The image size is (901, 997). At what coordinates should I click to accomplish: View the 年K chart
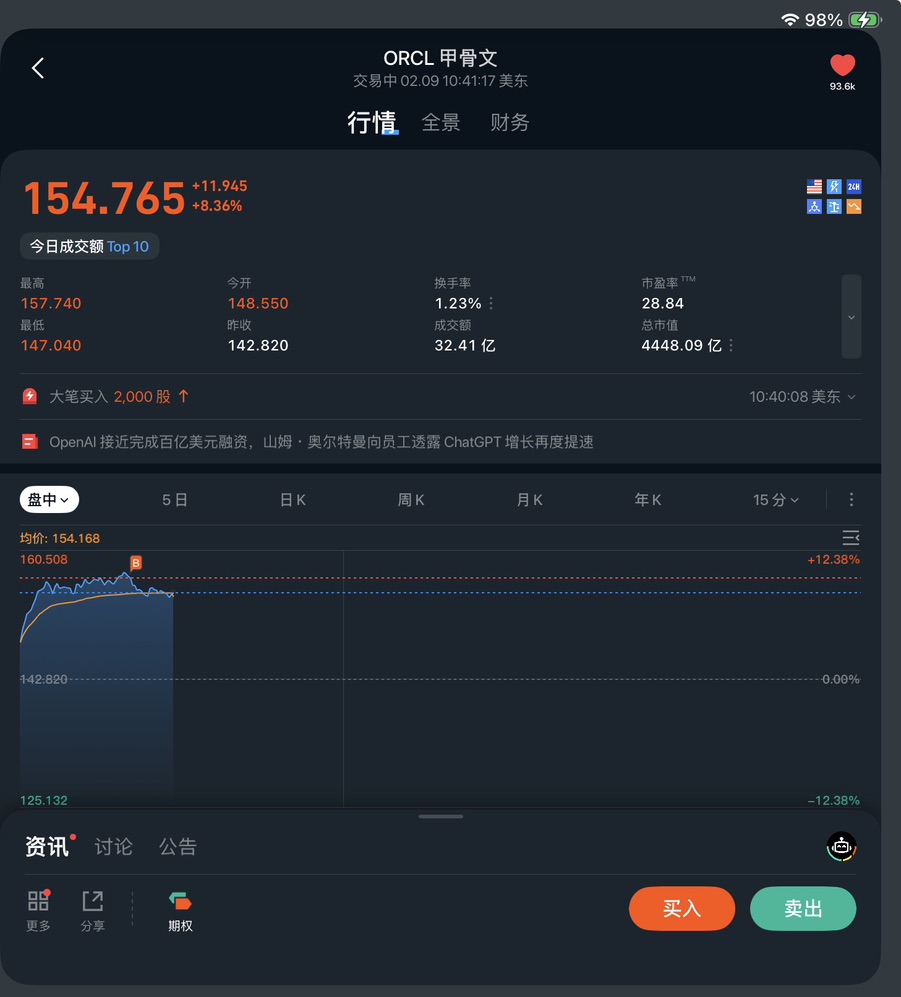click(648, 500)
